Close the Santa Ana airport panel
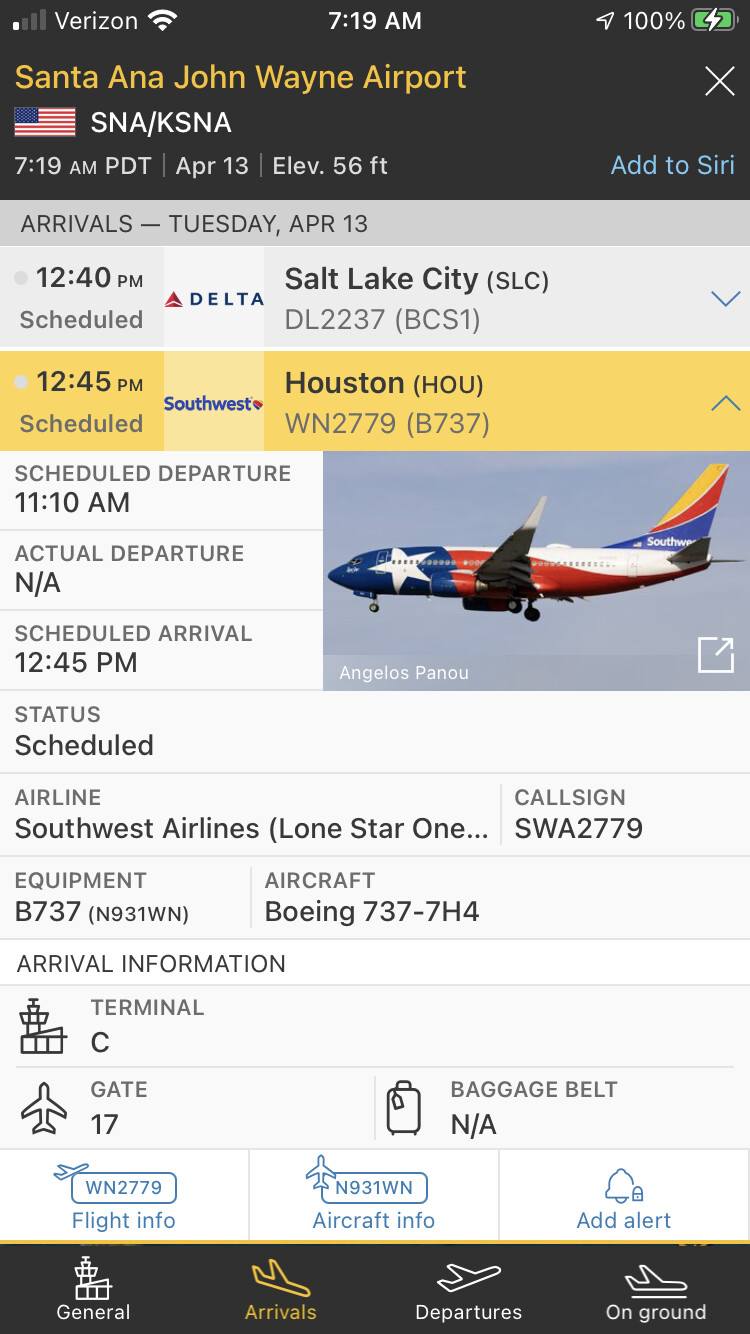750x1334 pixels. point(719,81)
